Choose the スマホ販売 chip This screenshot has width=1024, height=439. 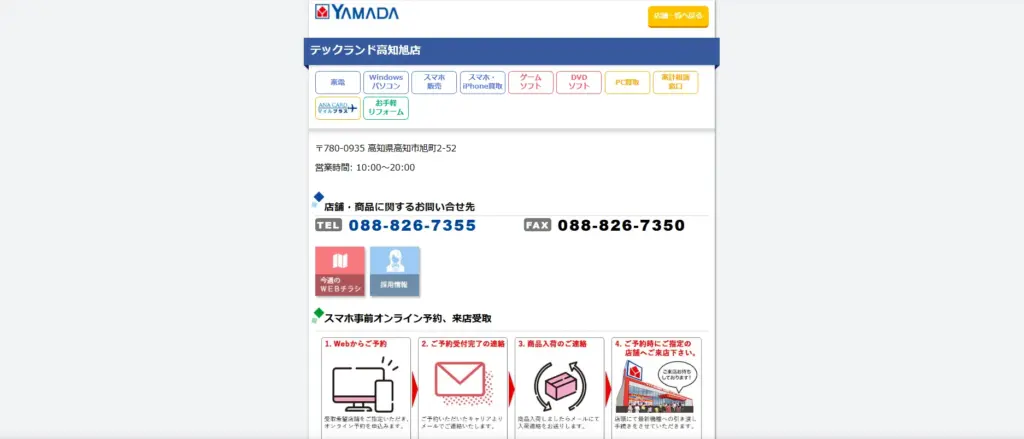(434, 82)
